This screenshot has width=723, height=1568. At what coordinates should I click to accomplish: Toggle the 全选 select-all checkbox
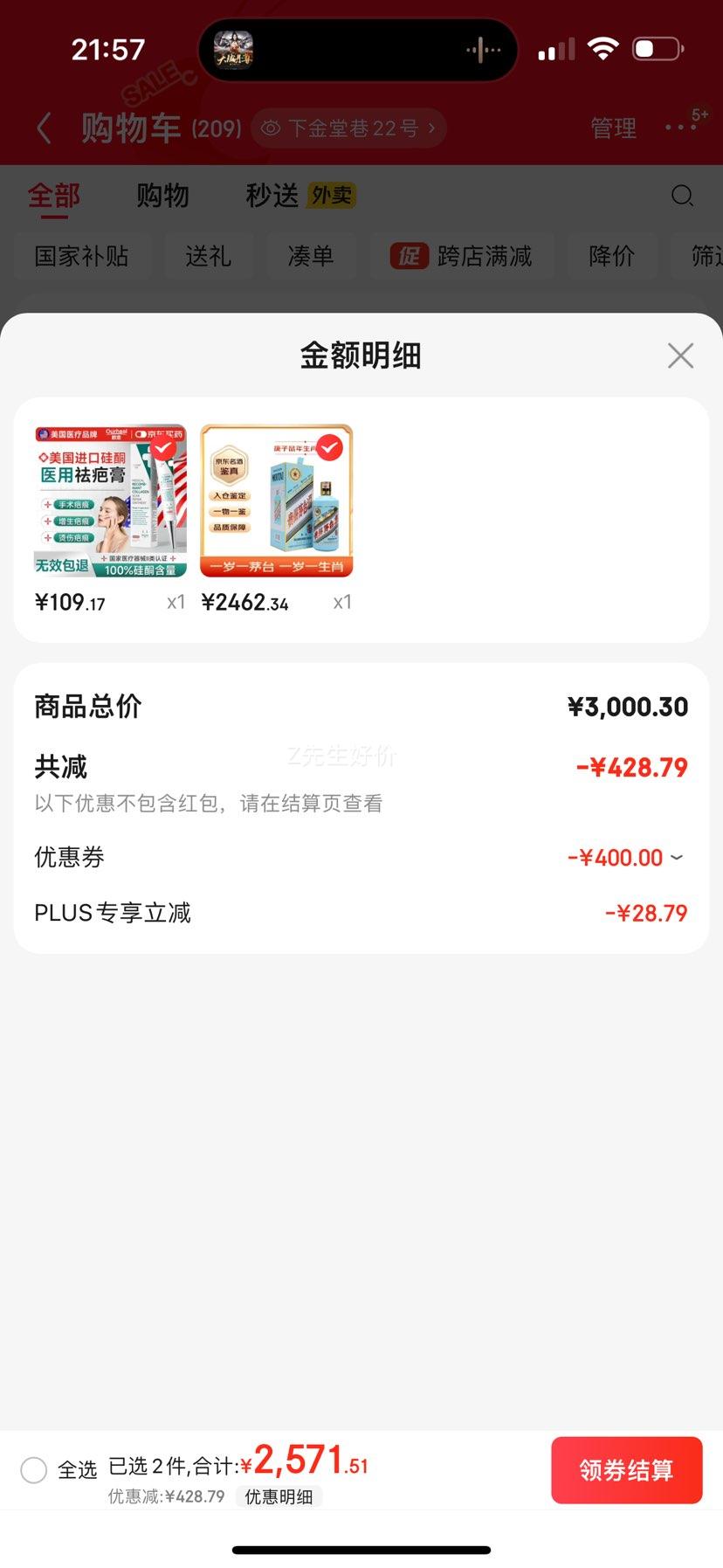pos(34,1470)
